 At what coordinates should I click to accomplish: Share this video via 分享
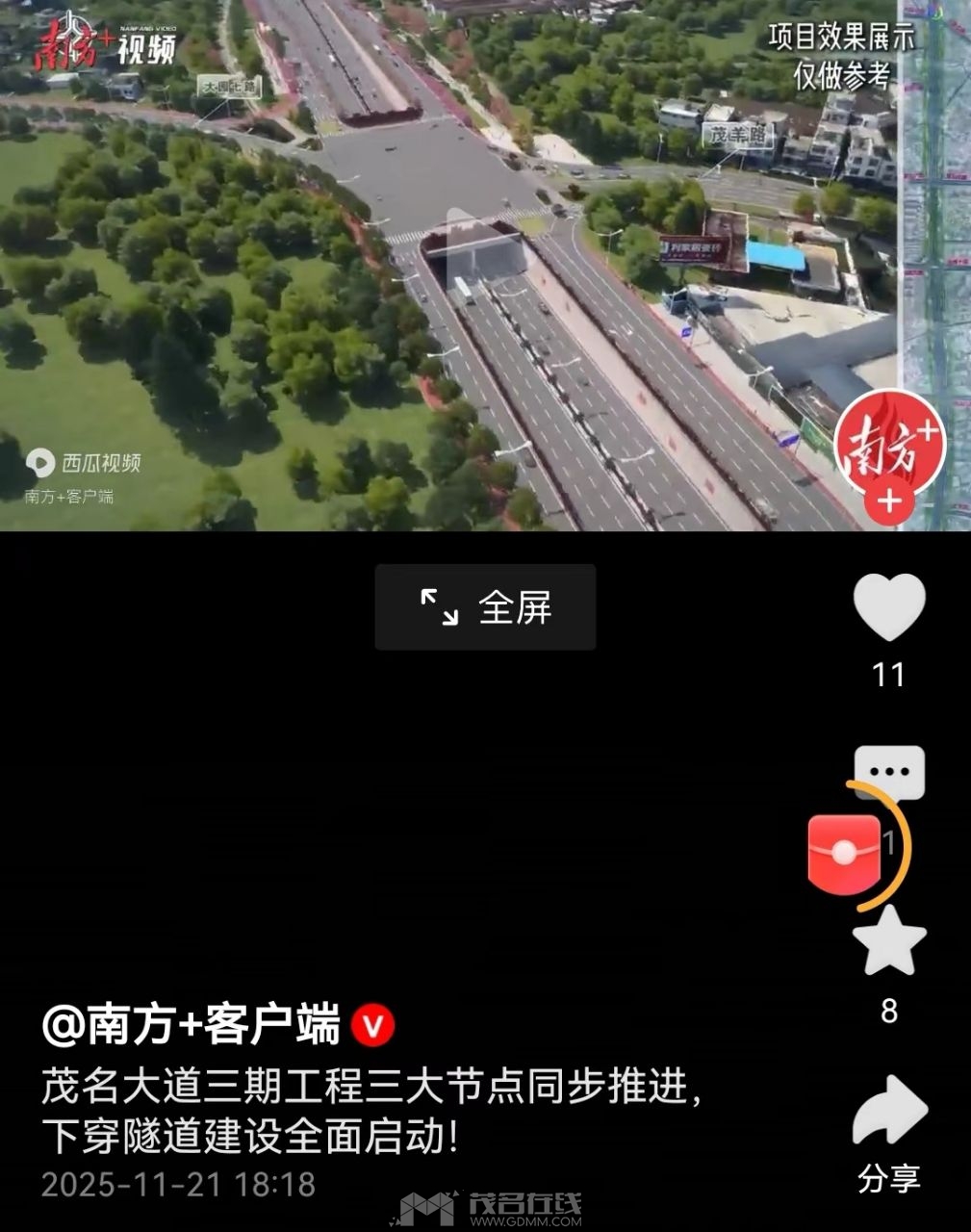pos(888,1114)
